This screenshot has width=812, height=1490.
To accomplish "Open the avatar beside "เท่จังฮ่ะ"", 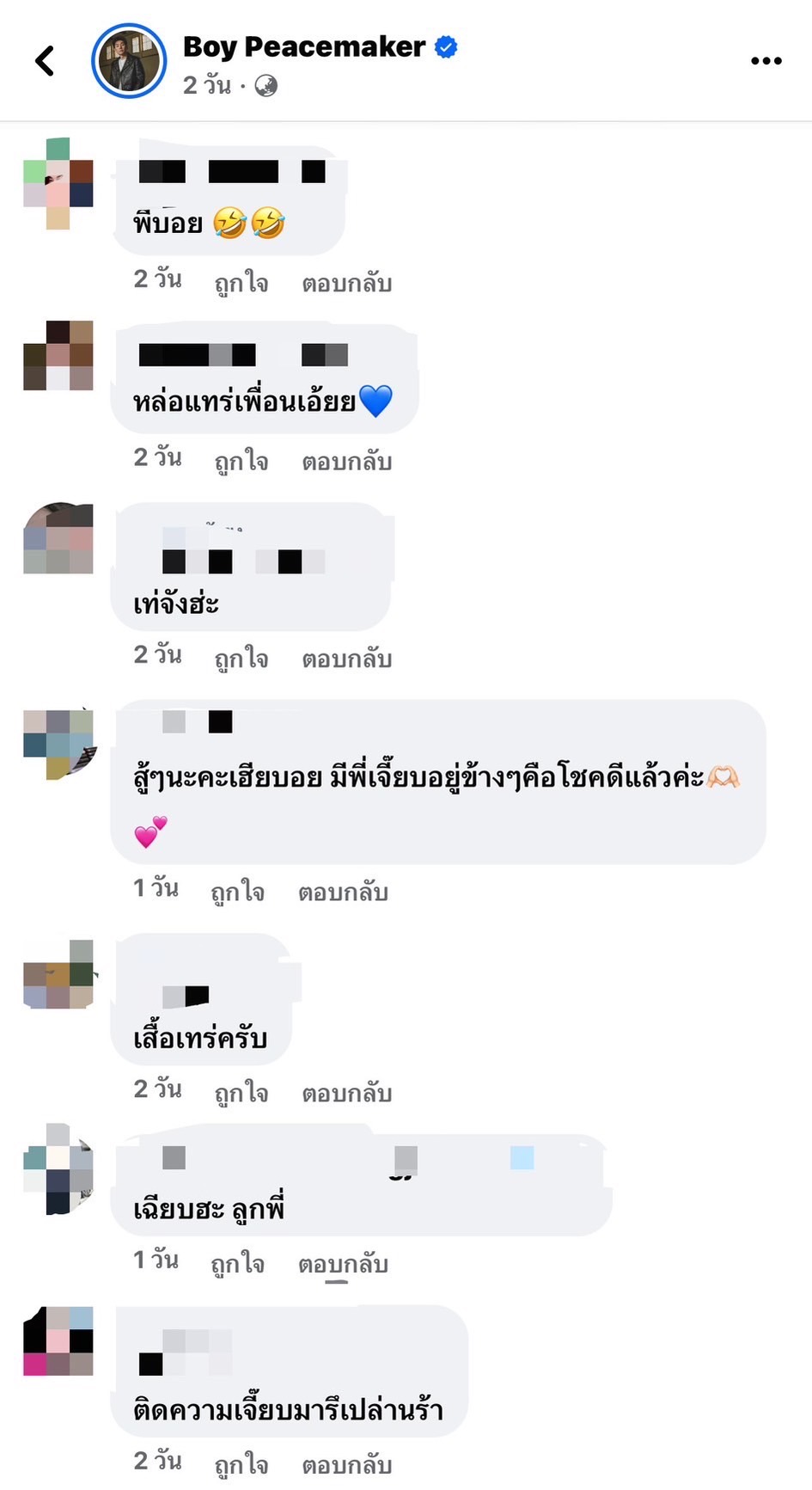I will point(58,539).
